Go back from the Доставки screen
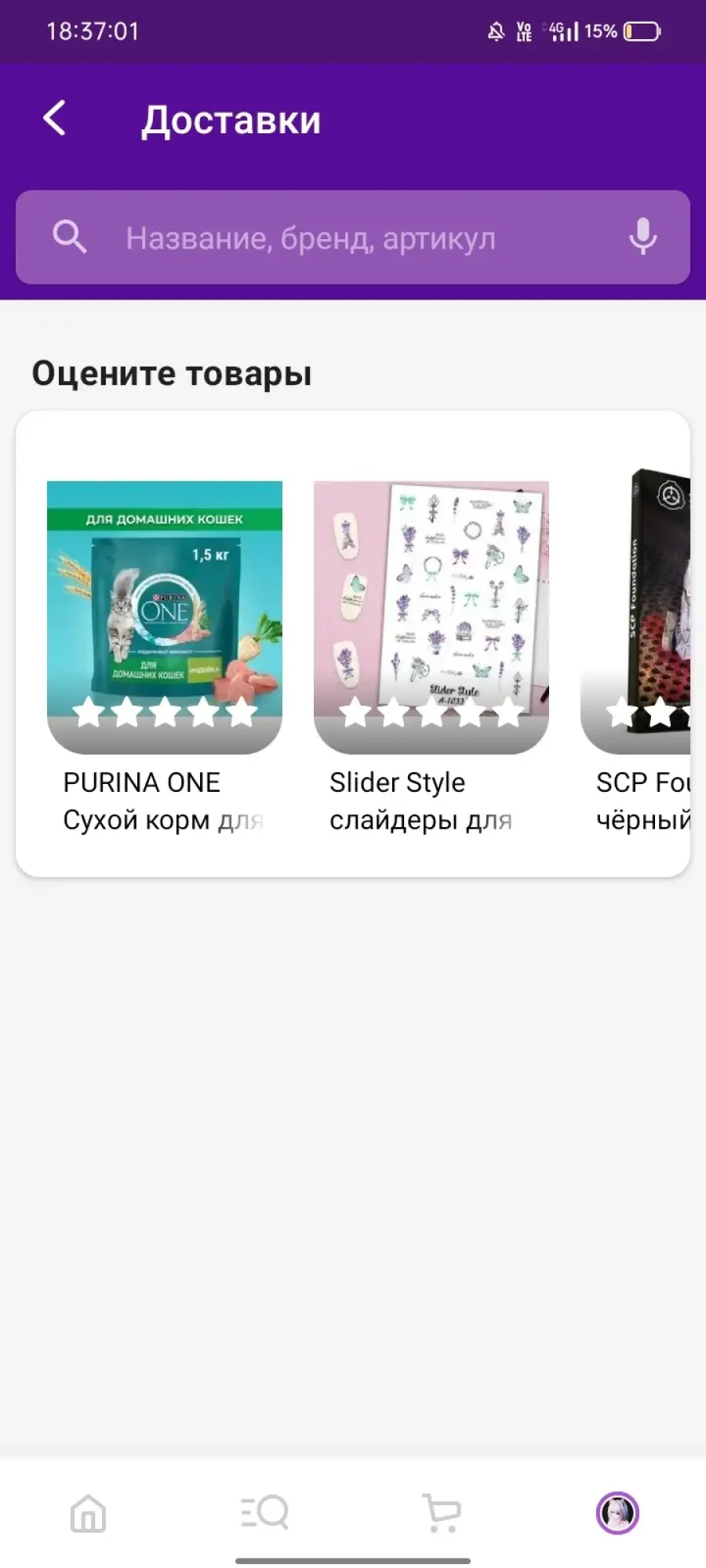 54,119
